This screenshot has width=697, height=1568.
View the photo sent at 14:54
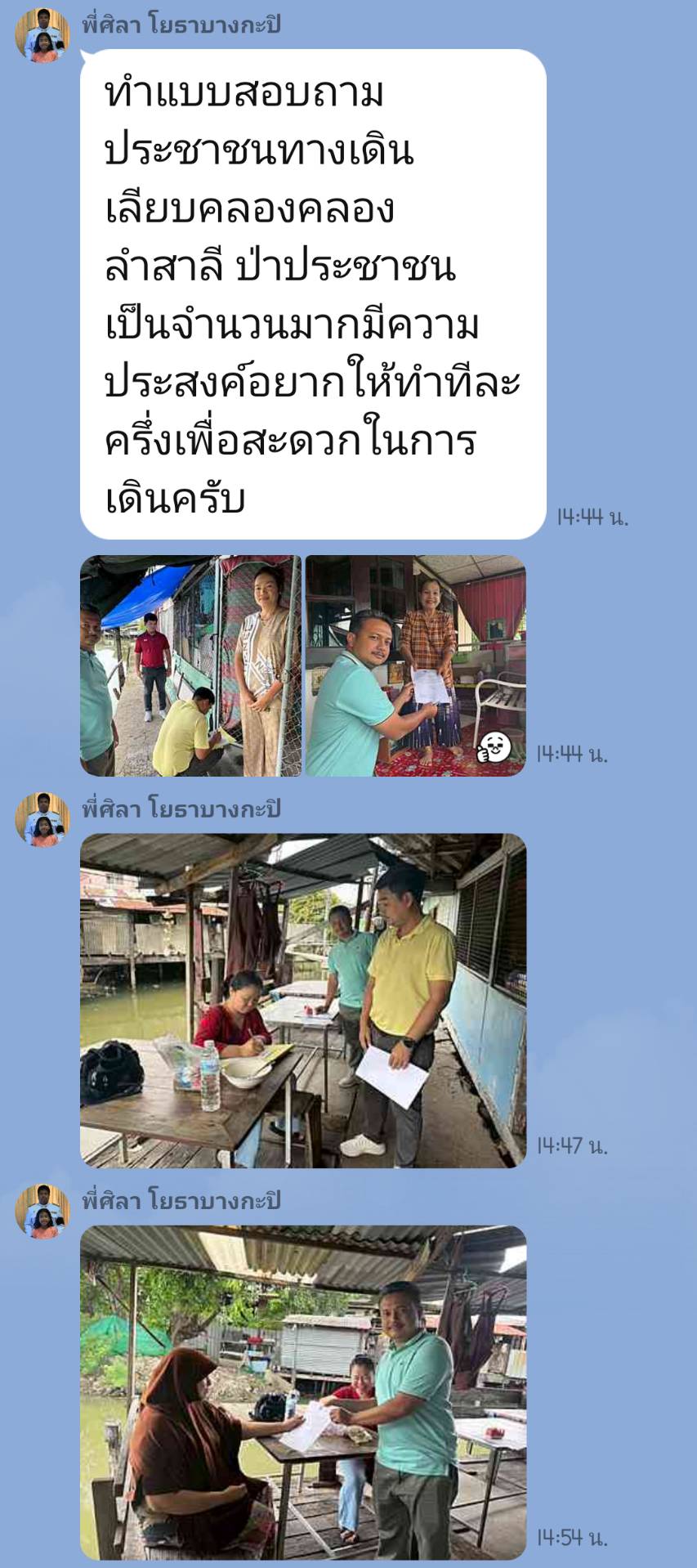coord(303,1391)
